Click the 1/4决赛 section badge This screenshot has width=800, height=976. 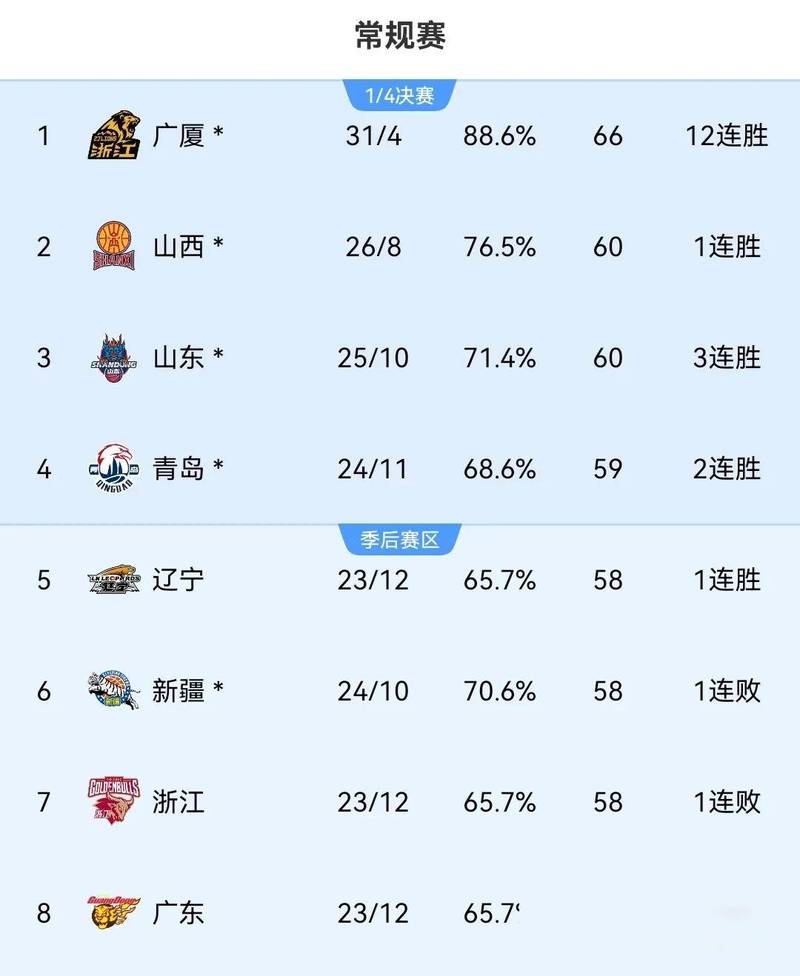click(x=400, y=97)
